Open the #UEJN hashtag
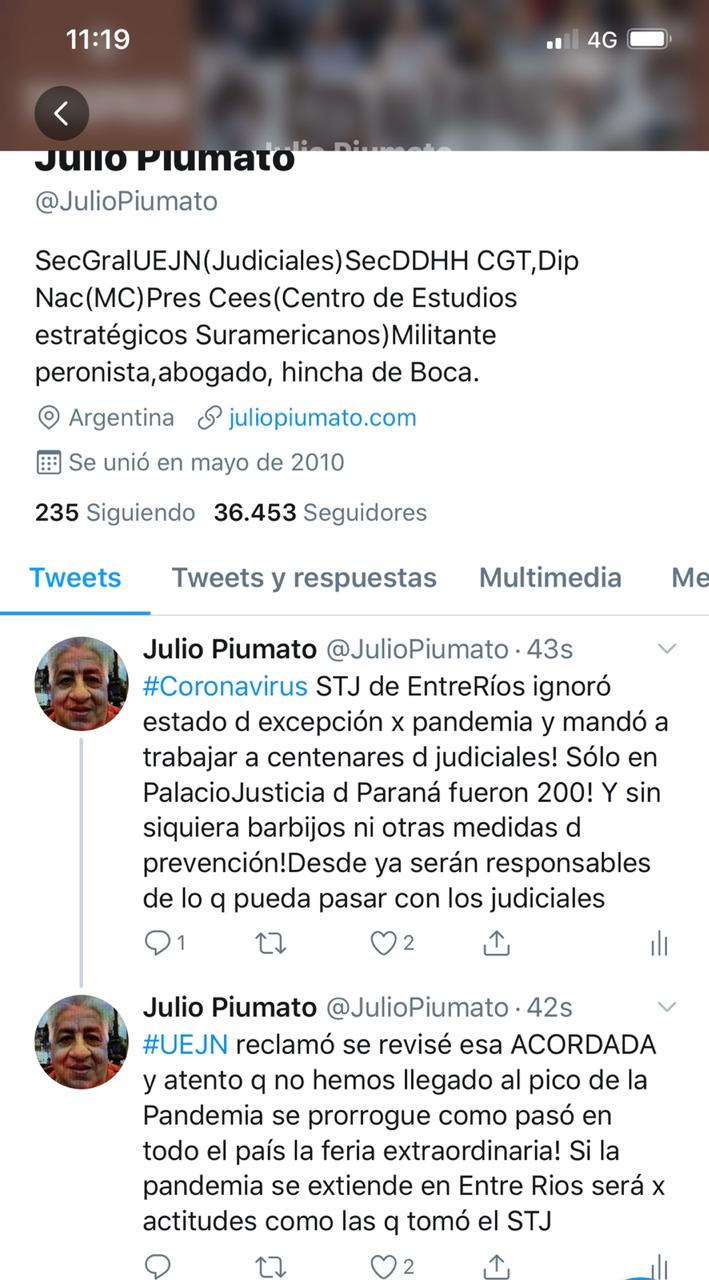709x1280 pixels. pos(186,1045)
